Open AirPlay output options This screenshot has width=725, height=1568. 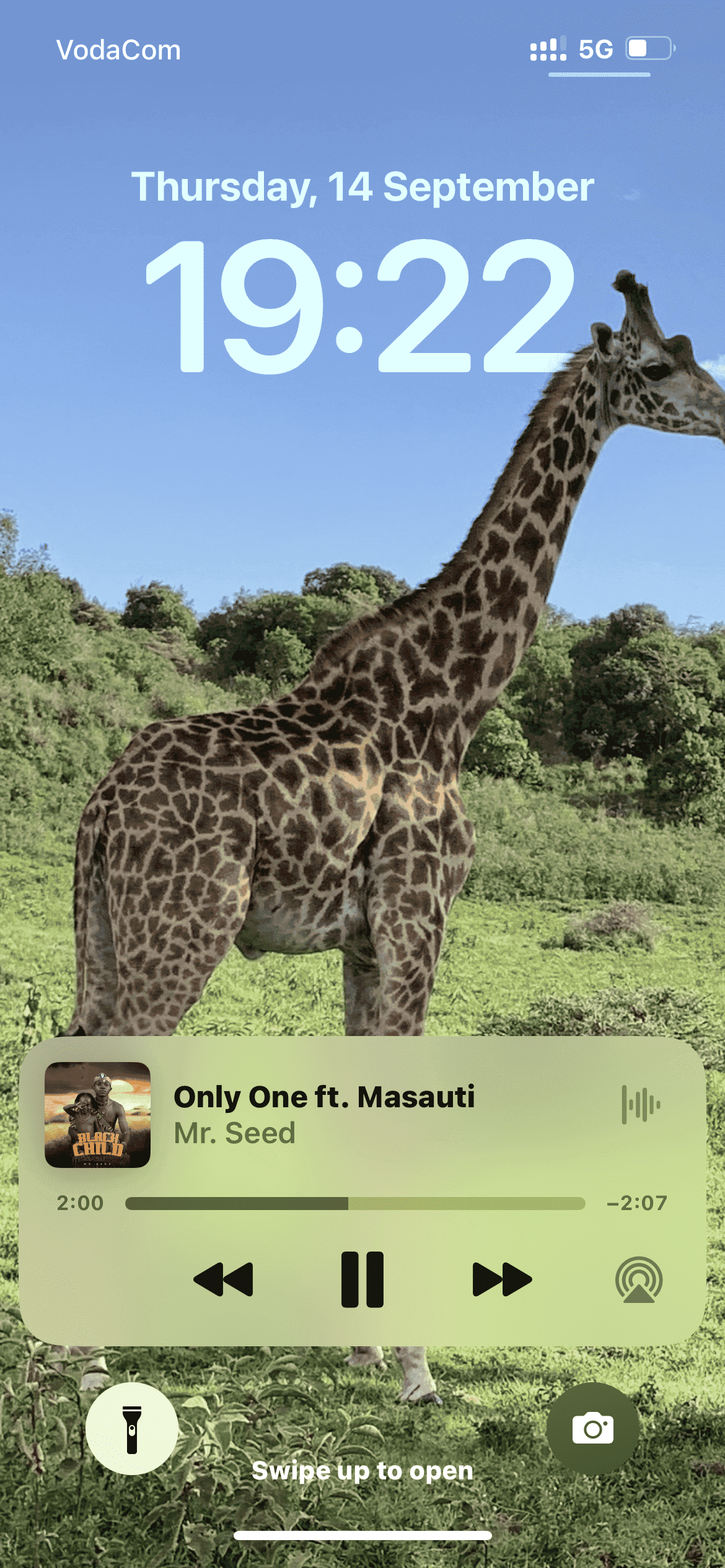[x=639, y=1279]
